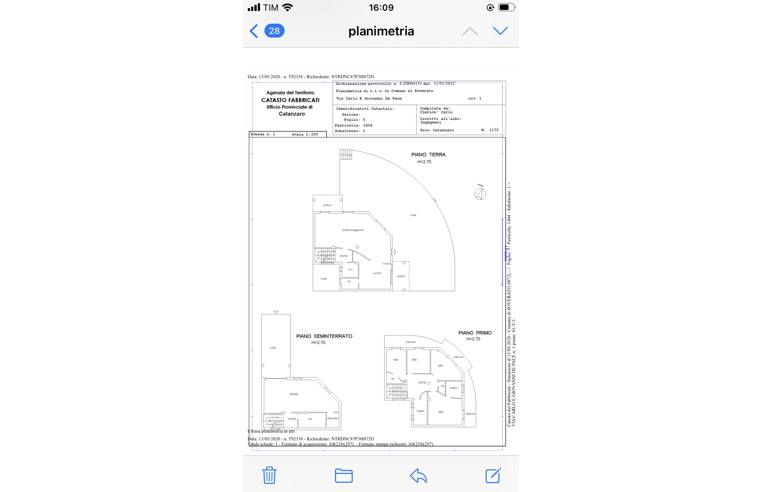The image size is (764, 492).
Task: Compose a new message
Action: point(492,475)
